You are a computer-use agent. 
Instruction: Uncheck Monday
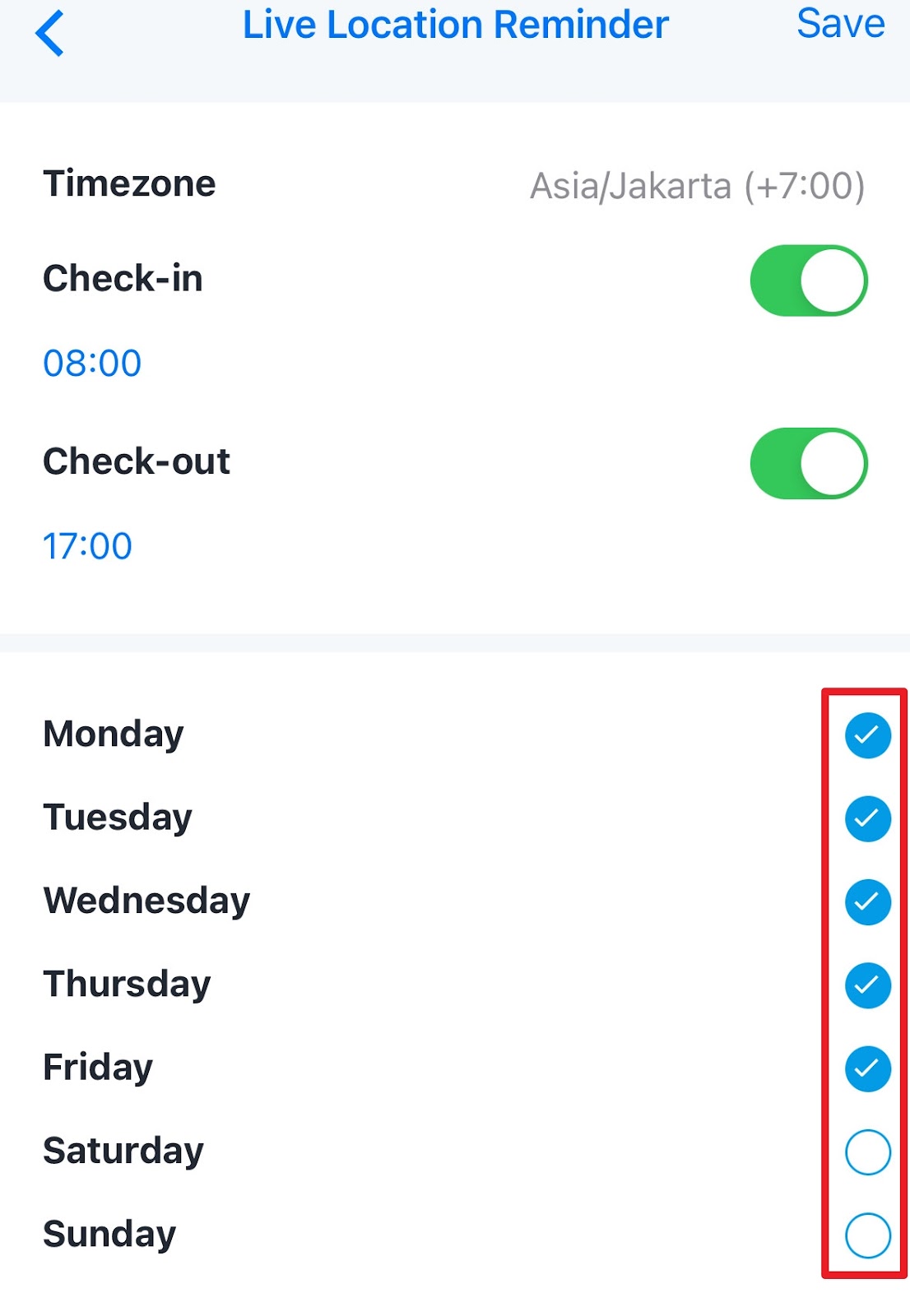tap(867, 734)
